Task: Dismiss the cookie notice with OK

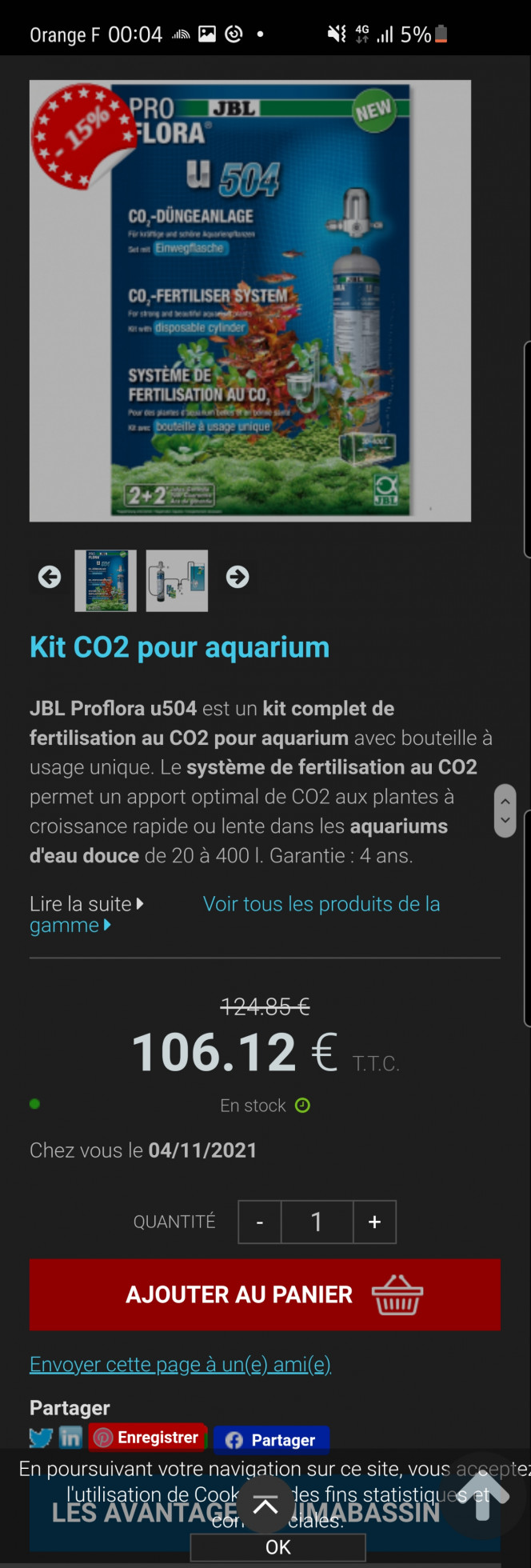Action: (277, 1547)
